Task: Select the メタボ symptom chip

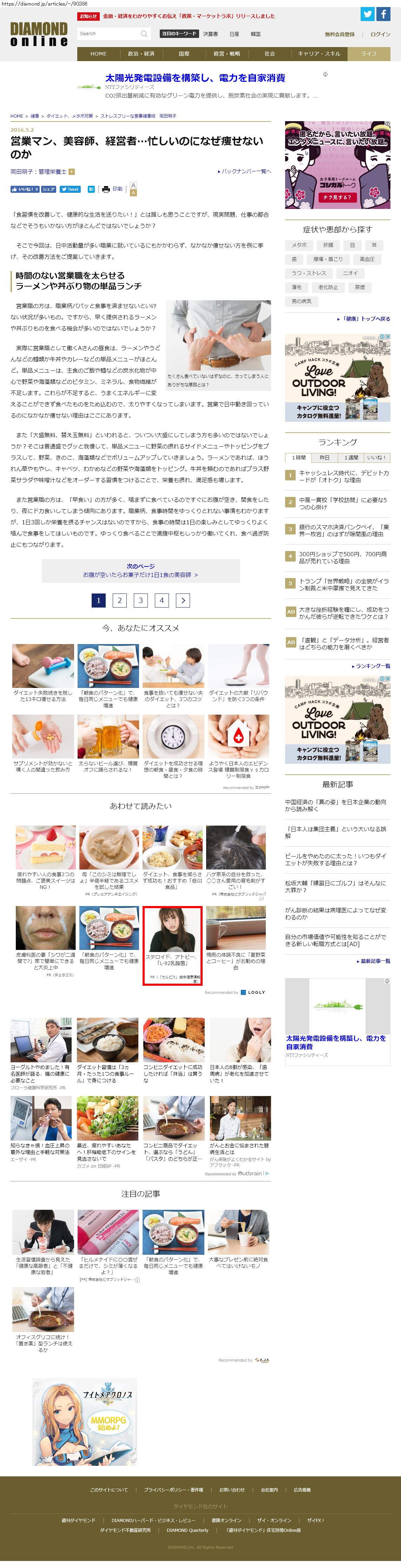Action: (299, 245)
